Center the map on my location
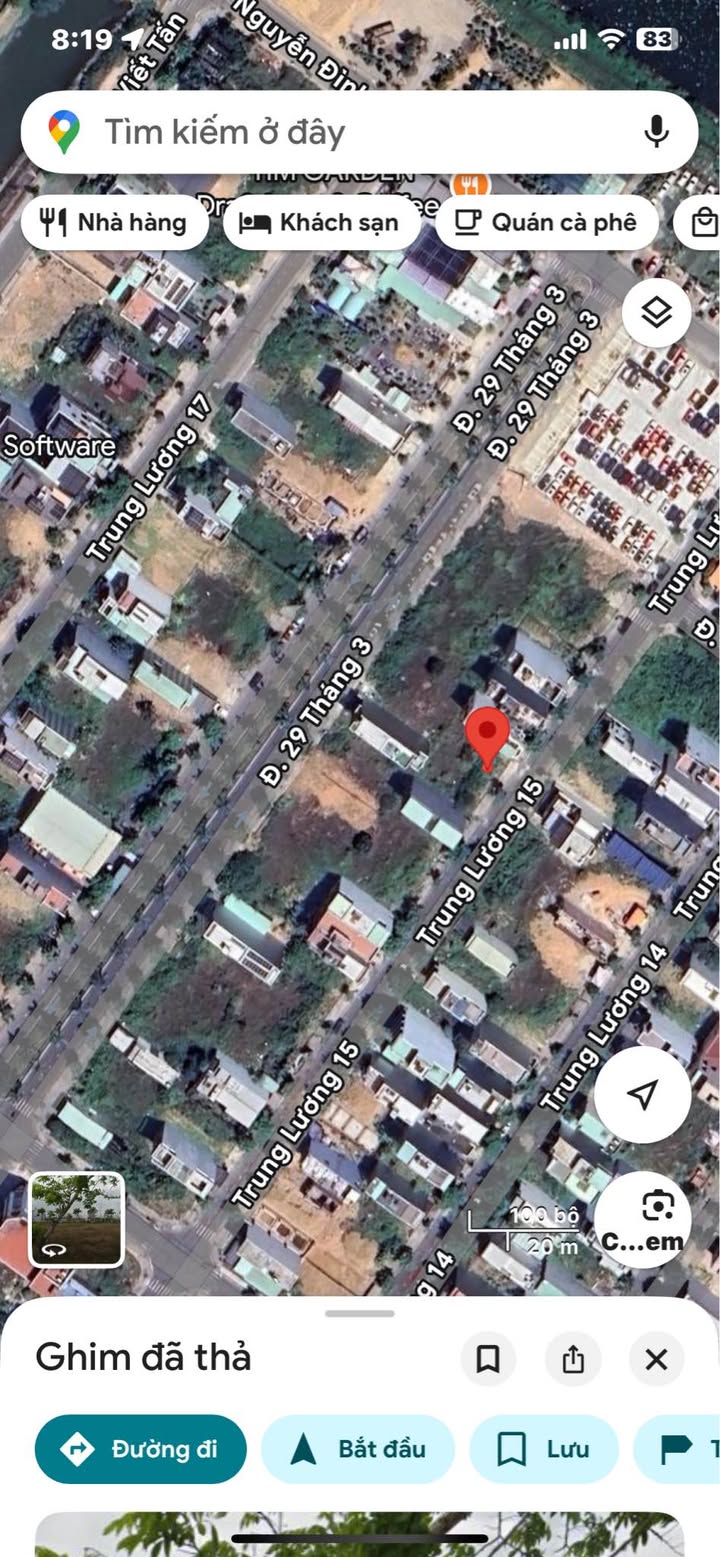 [642, 1094]
